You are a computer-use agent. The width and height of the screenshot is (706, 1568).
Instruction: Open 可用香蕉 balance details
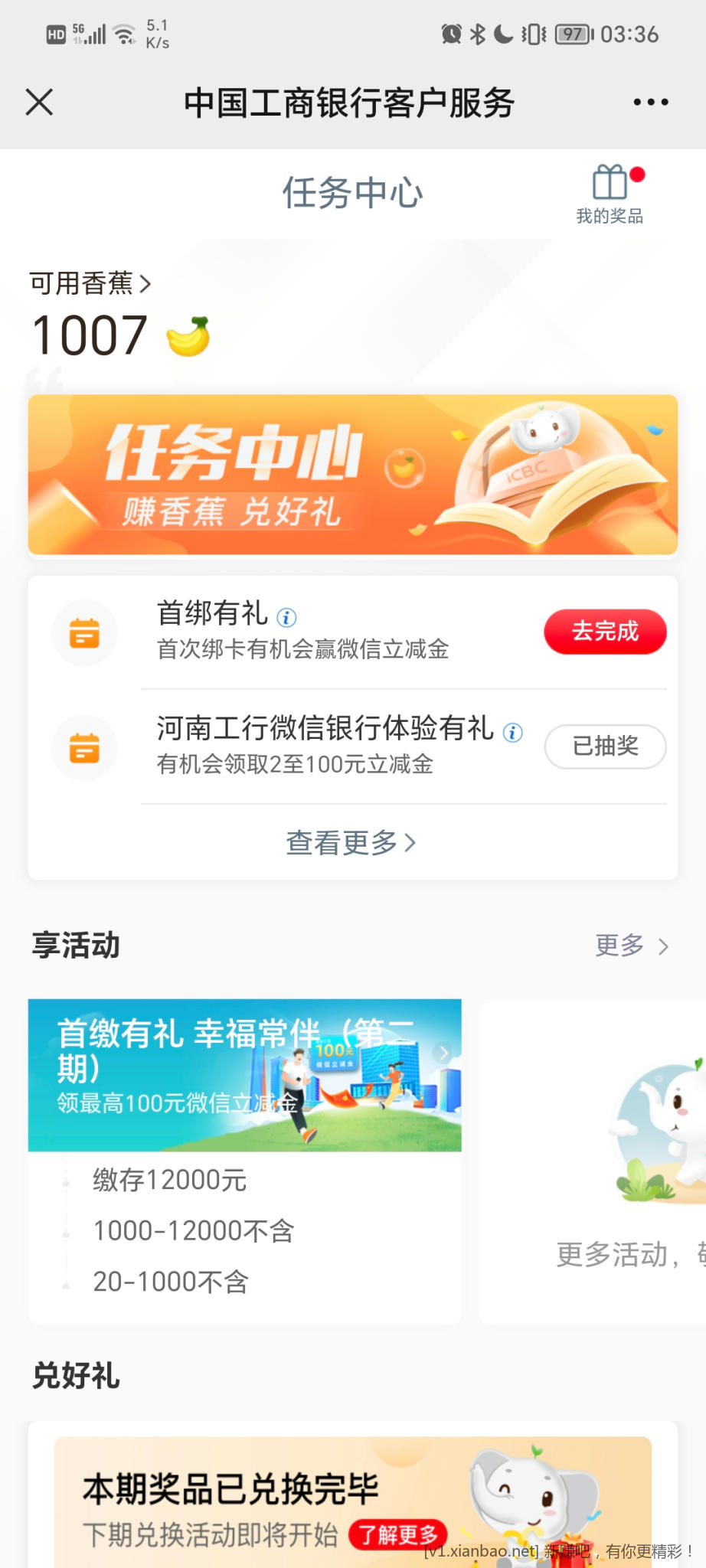coord(90,283)
